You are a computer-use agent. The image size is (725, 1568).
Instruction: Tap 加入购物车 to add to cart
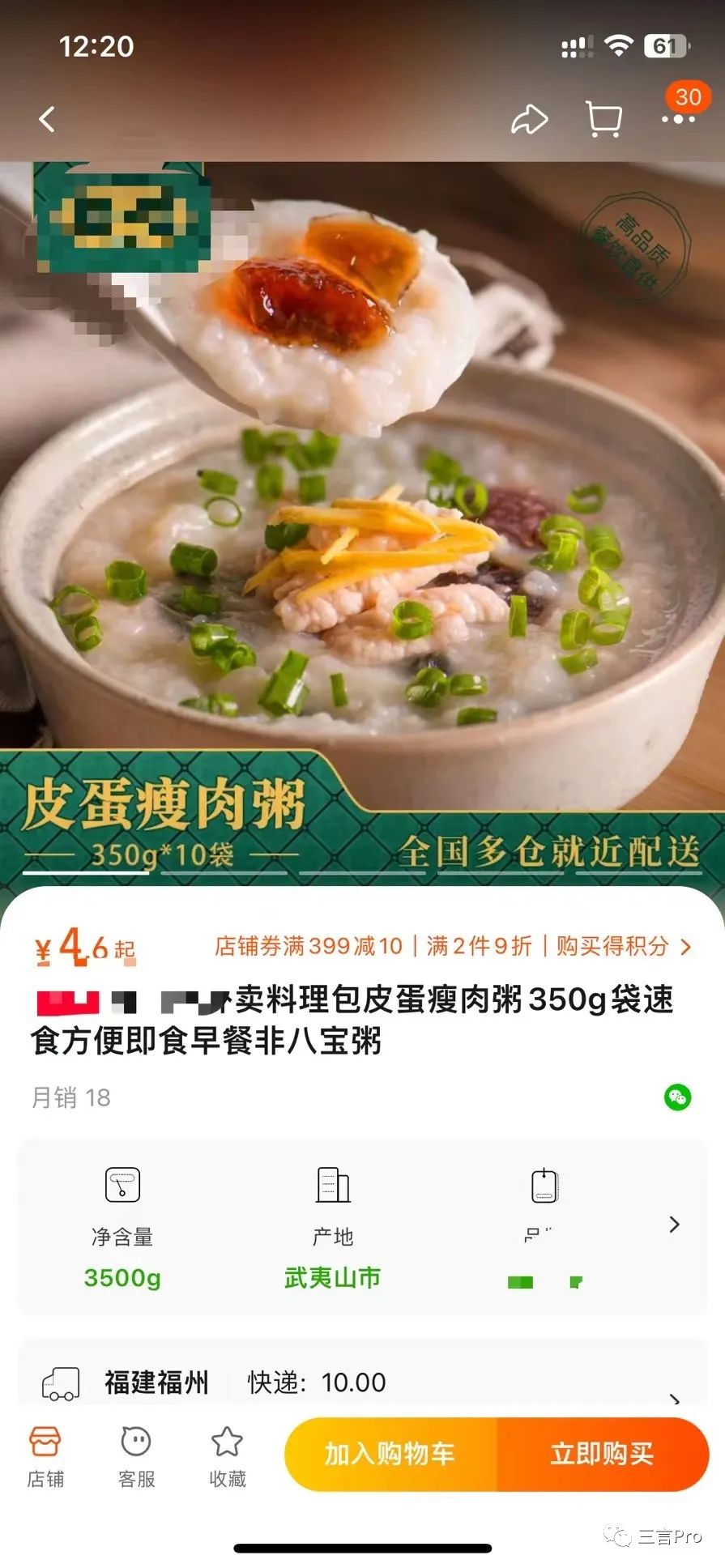[390, 1454]
